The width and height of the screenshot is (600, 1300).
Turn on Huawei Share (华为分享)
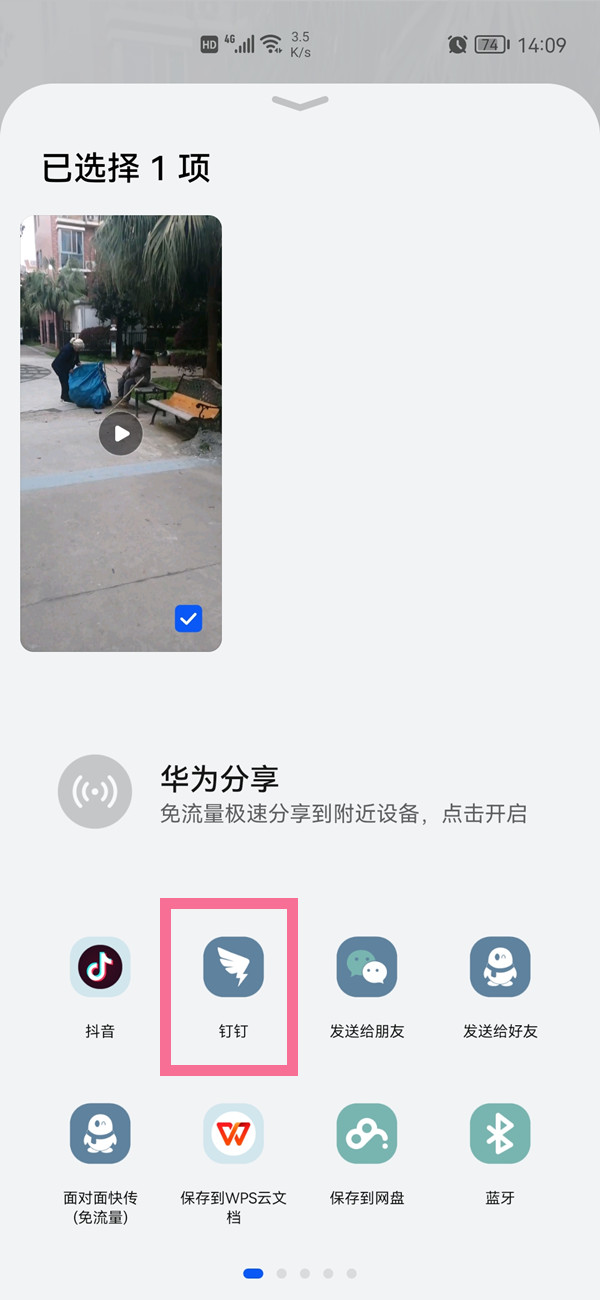point(95,792)
